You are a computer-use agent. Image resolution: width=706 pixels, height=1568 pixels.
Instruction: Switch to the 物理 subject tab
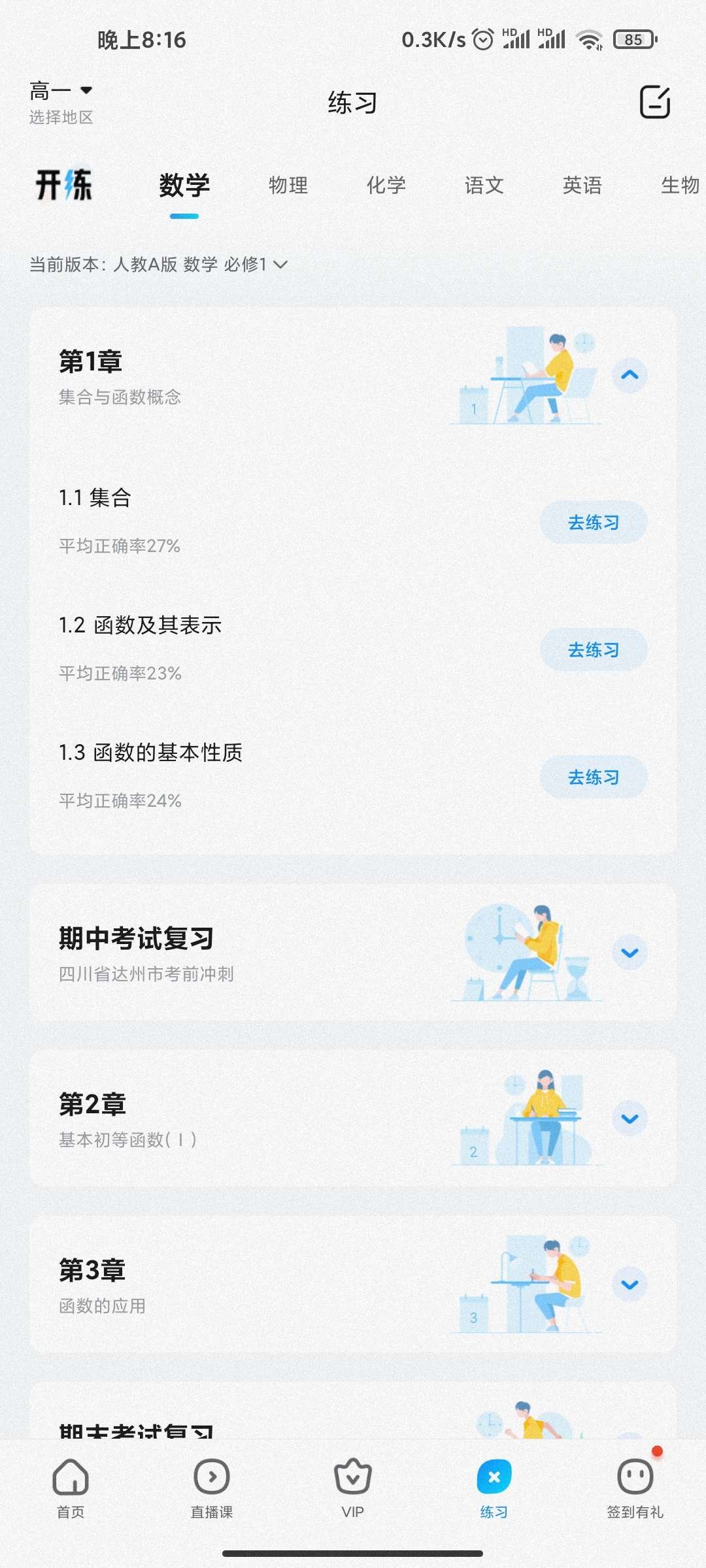tap(288, 185)
